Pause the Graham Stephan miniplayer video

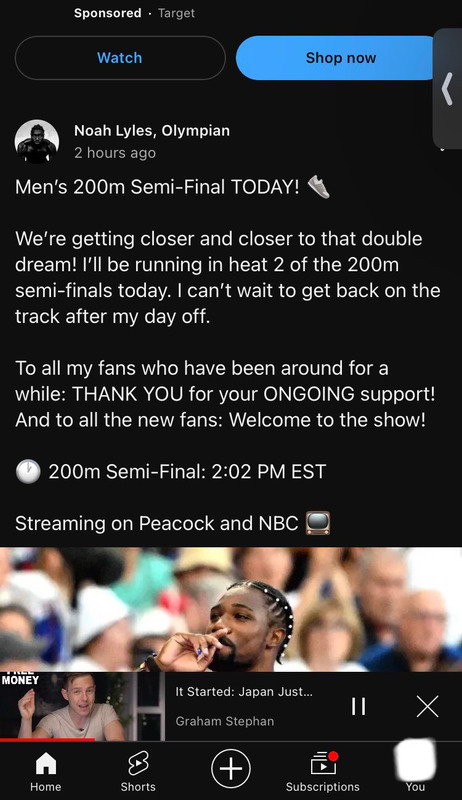358,707
